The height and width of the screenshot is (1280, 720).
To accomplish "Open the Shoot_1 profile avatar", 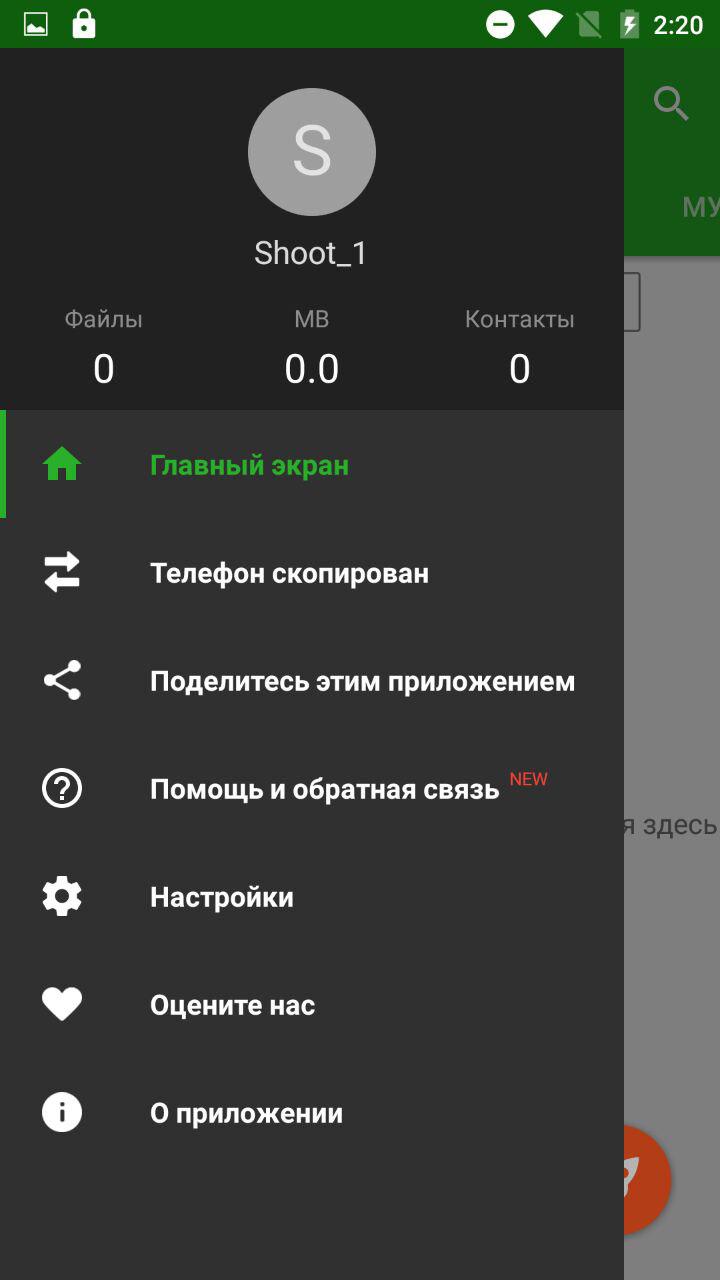I will click(312, 152).
